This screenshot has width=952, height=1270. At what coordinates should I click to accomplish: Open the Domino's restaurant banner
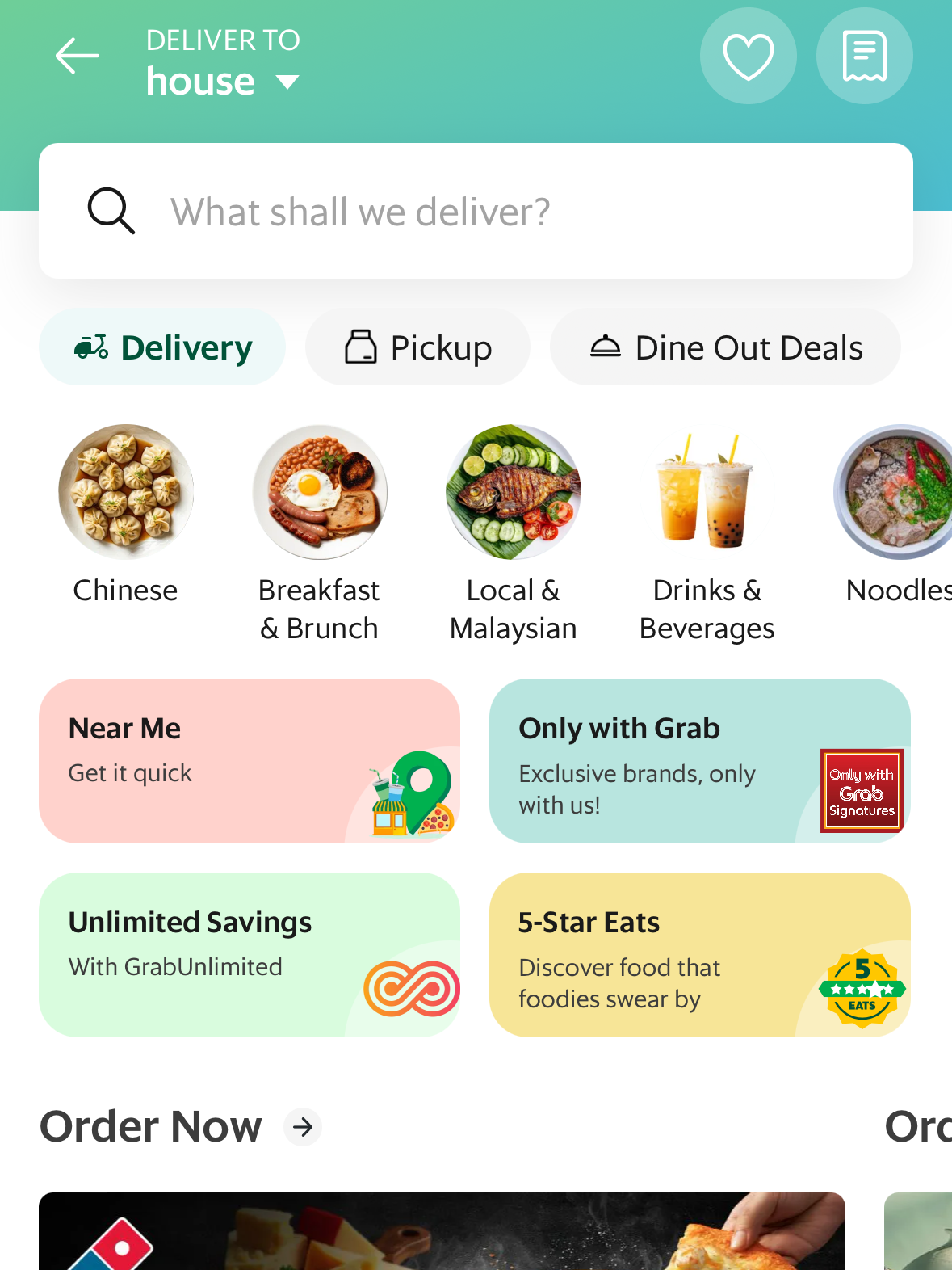(442, 1231)
